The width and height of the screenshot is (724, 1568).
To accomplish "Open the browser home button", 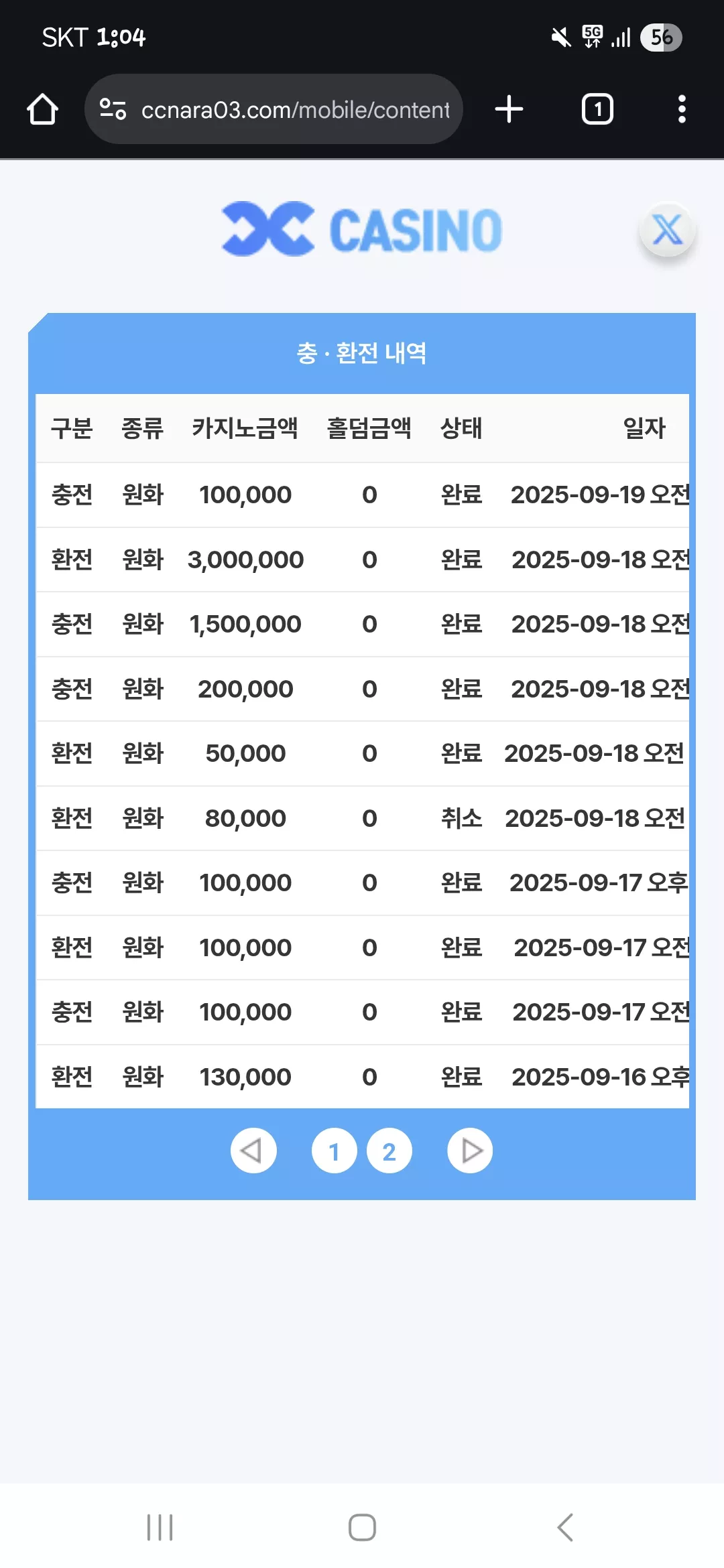I will pos(42,109).
